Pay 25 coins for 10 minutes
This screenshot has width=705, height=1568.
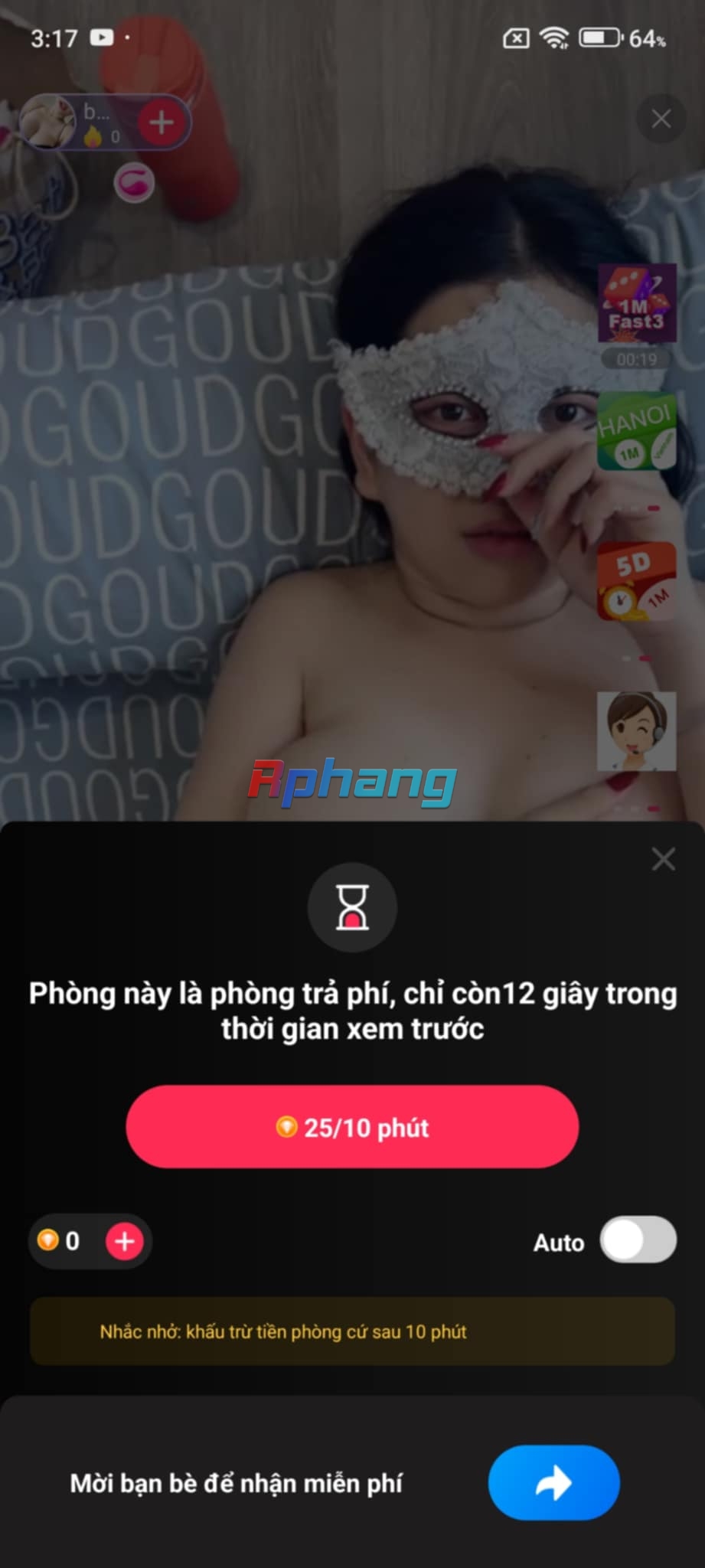tap(352, 1127)
